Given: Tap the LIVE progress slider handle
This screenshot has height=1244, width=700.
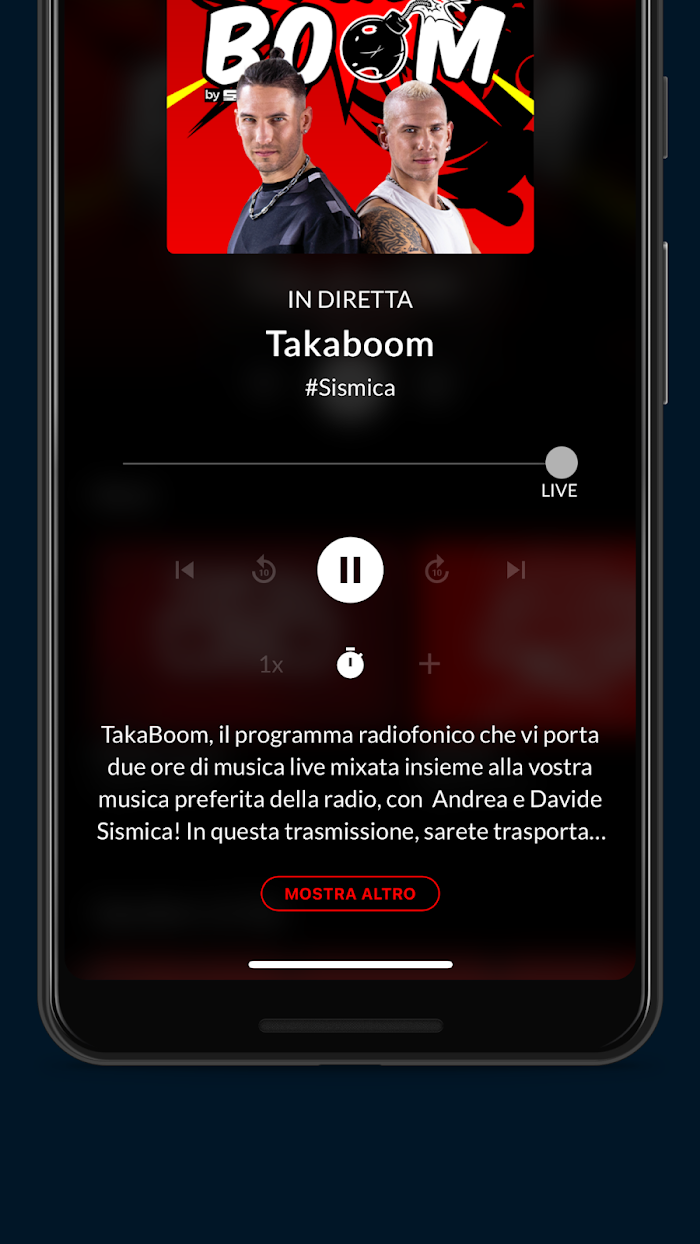Looking at the screenshot, I should point(561,463).
